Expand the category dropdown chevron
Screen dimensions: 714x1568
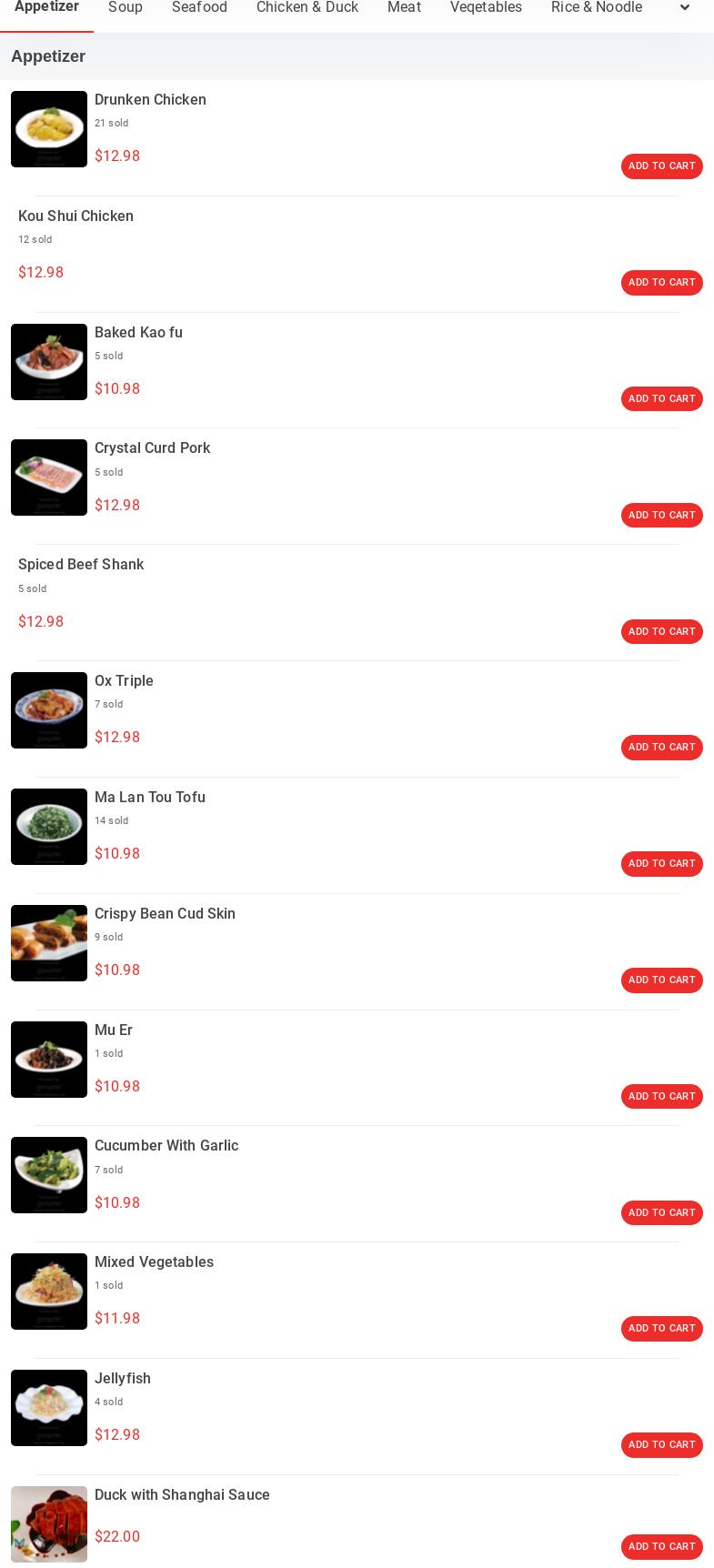point(685,8)
